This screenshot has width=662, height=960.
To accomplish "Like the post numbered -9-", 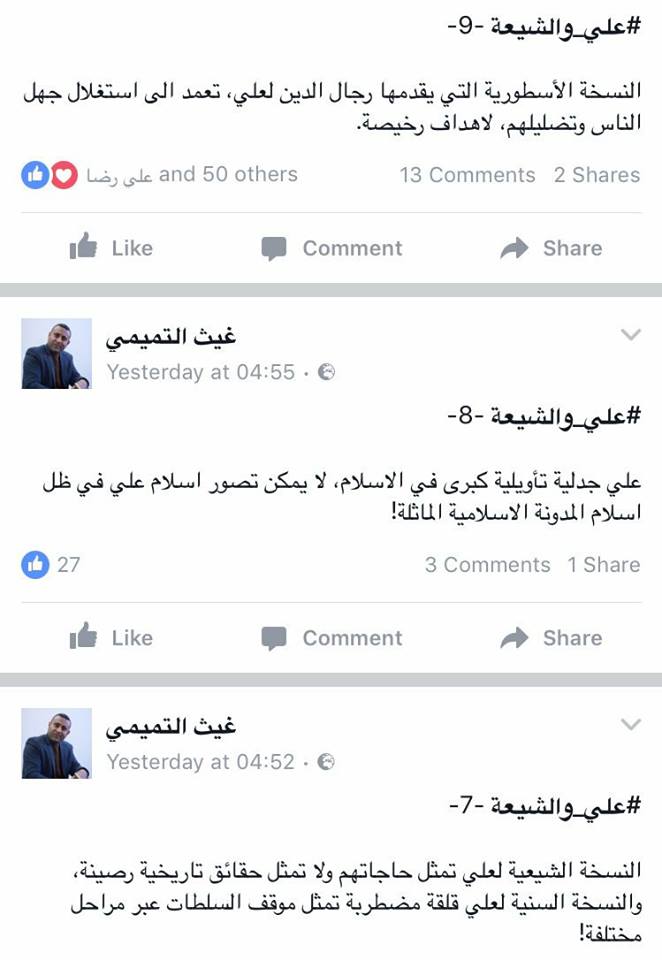I will tap(110, 248).
